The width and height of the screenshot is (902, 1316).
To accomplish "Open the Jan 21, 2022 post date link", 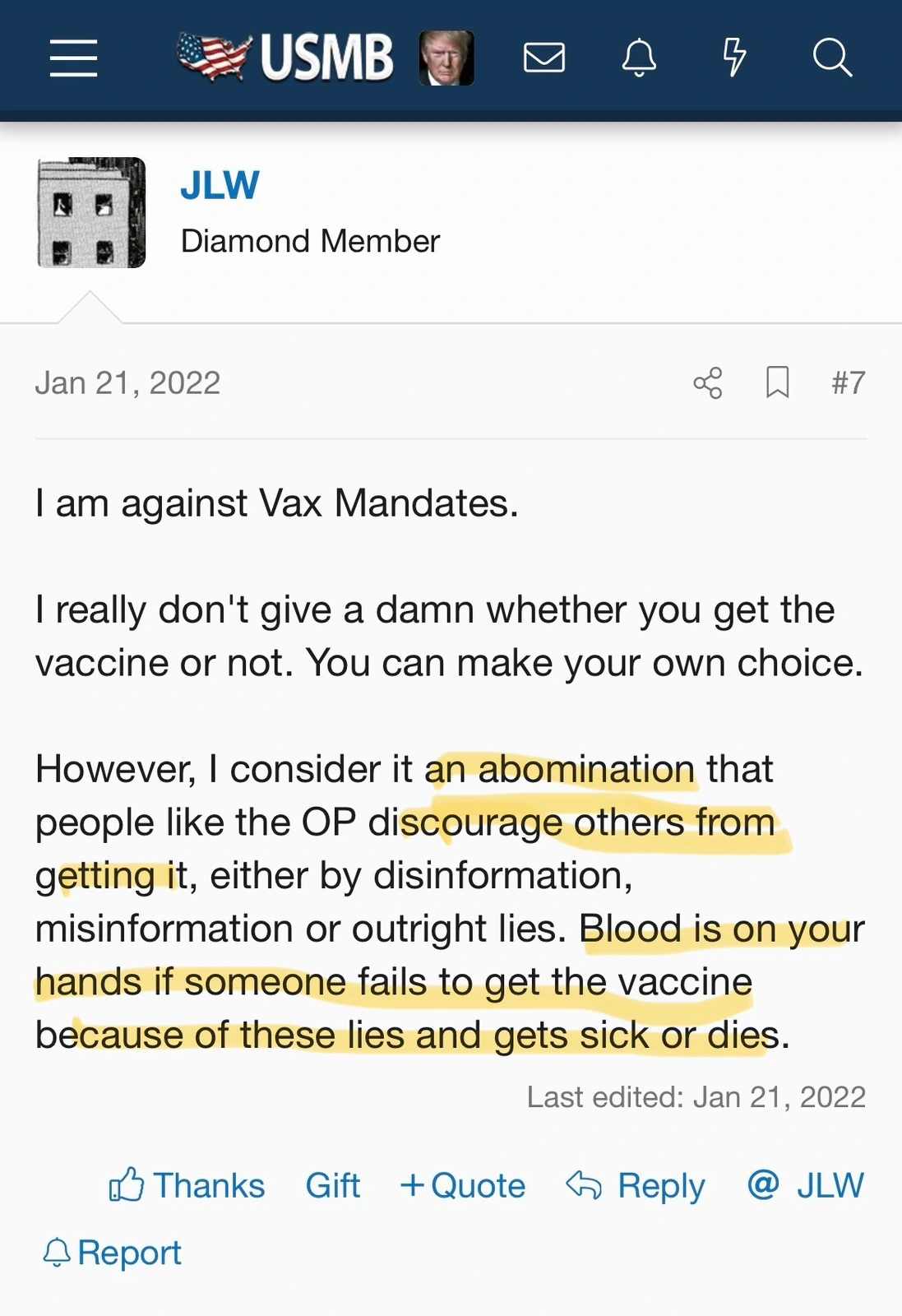I will (127, 383).
